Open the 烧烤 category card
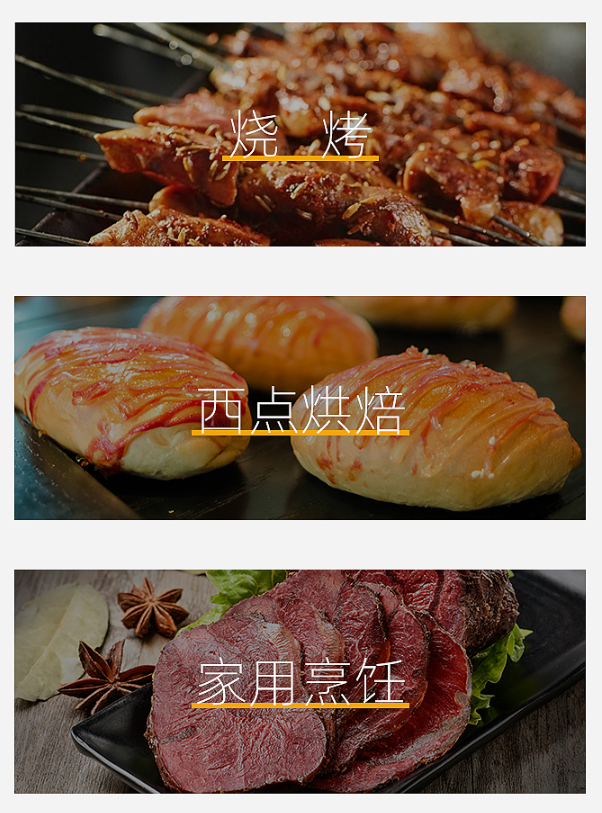Image resolution: width=602 pixels, height=813 pixels. tap(300, 134)
